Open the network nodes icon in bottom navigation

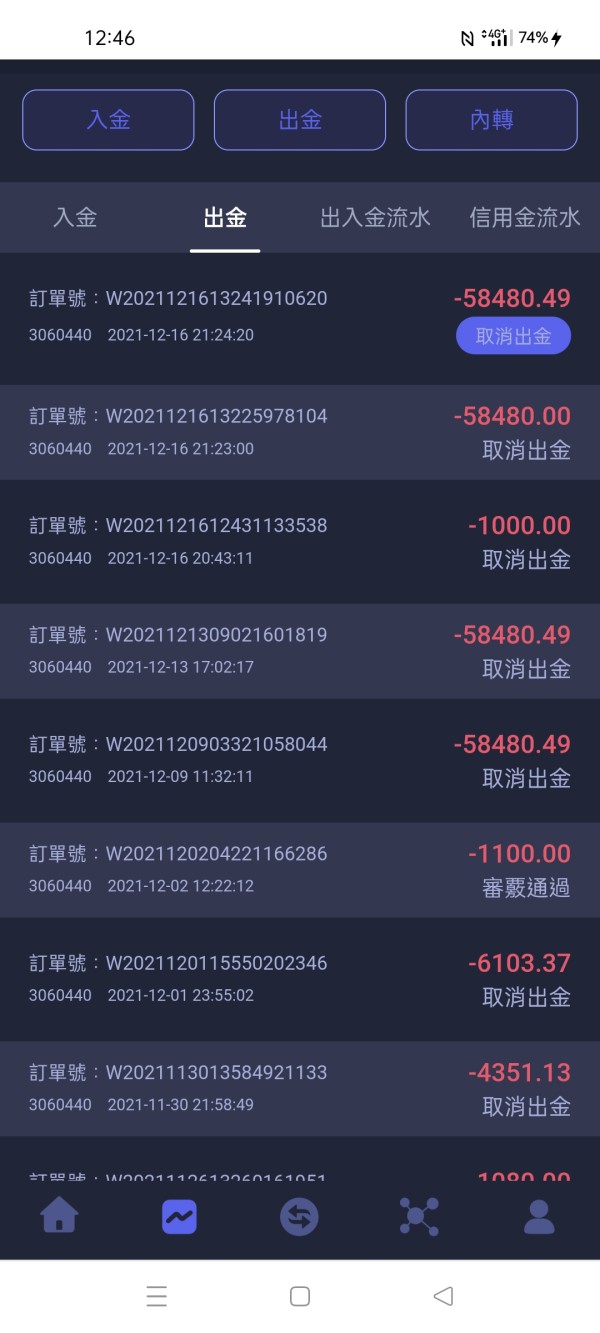(x=419, y=1216)
